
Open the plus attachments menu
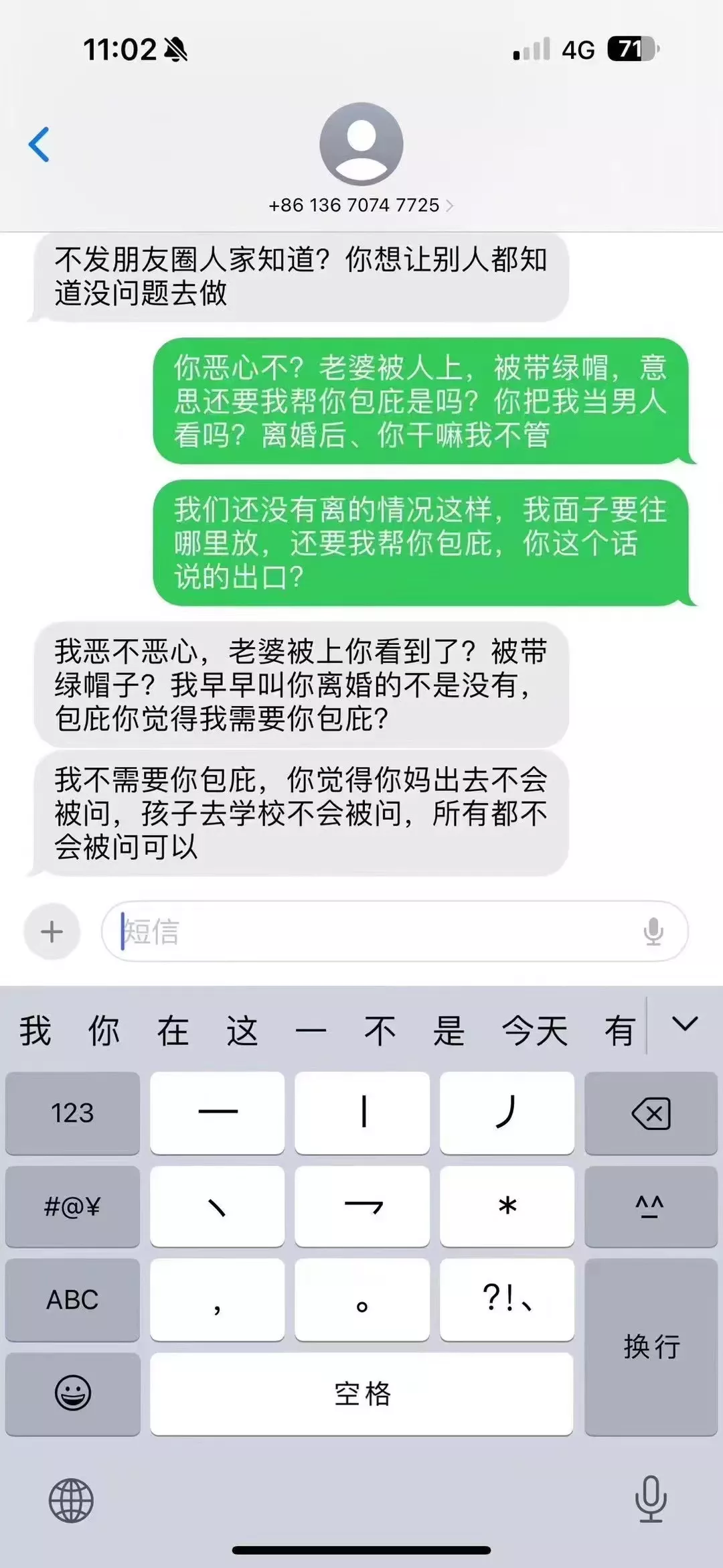click(52, 932)
